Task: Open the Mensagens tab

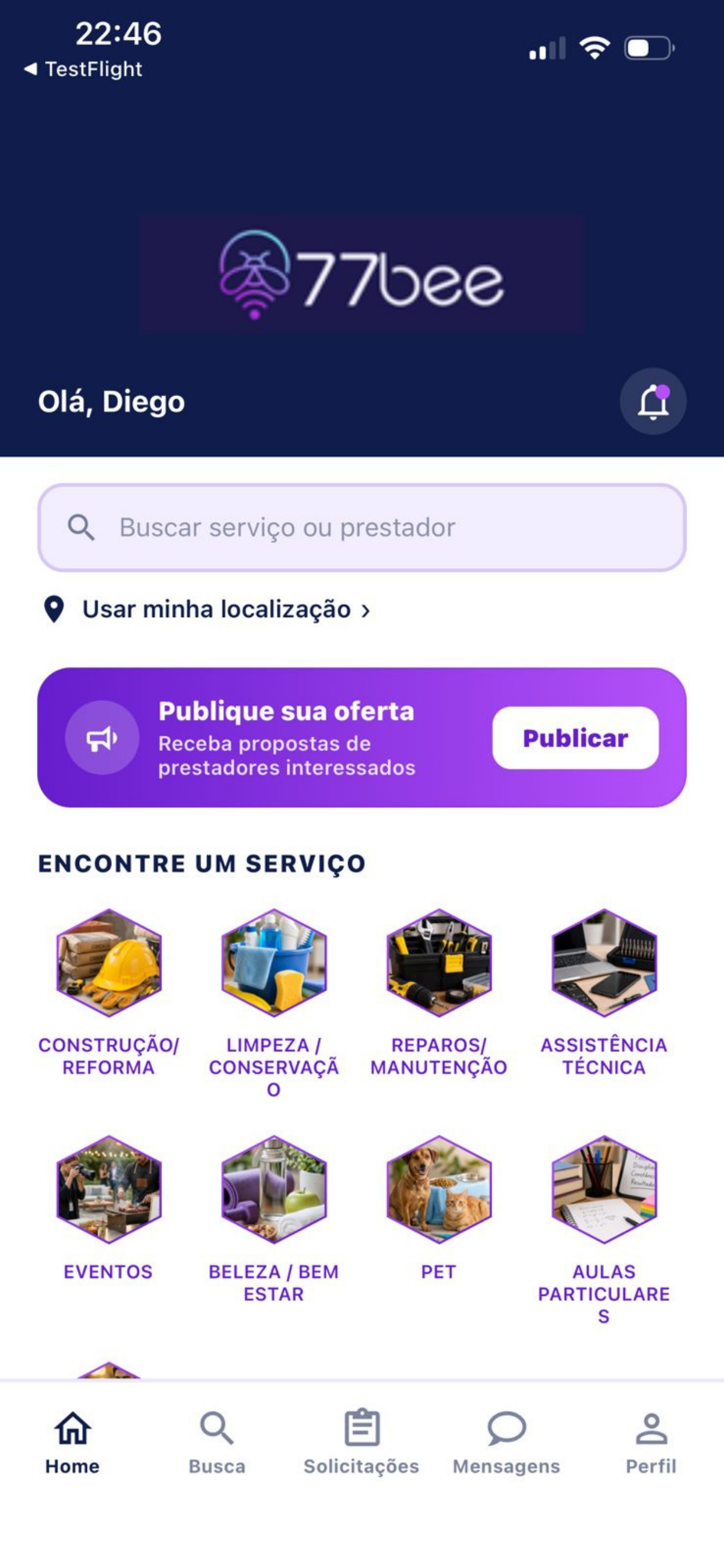Action: 506,1443
